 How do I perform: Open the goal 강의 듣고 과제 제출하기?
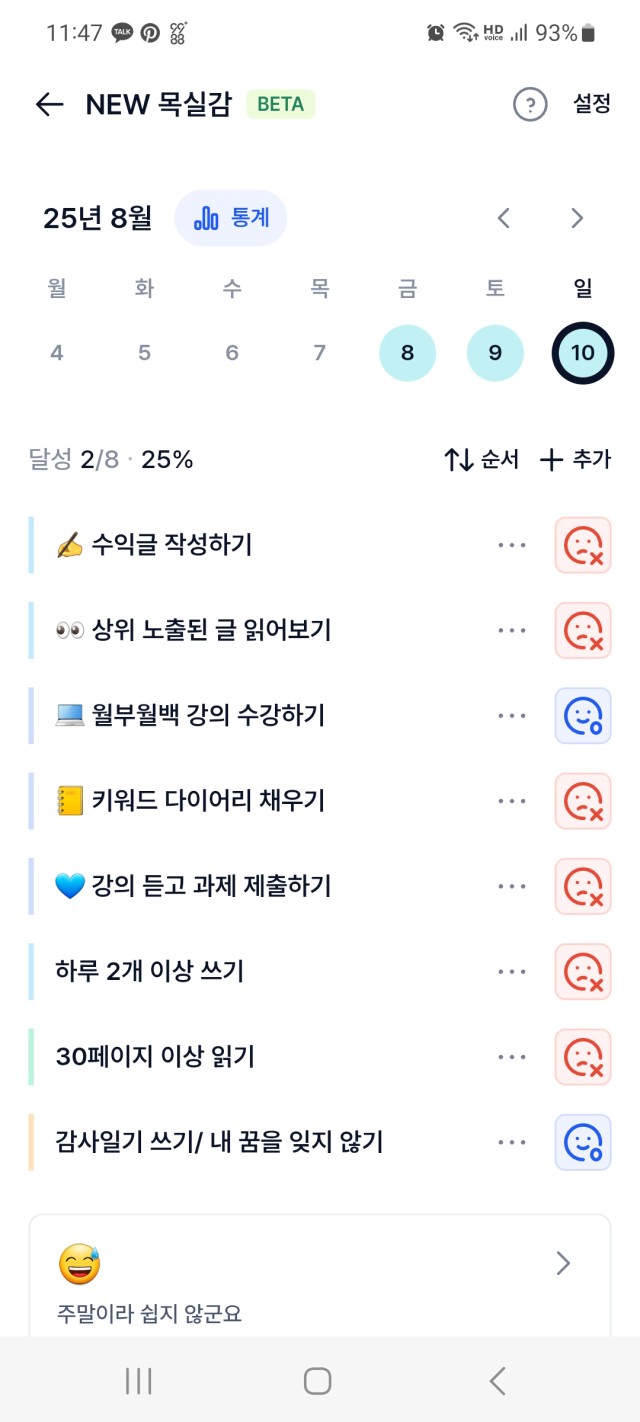click(194, 886)
